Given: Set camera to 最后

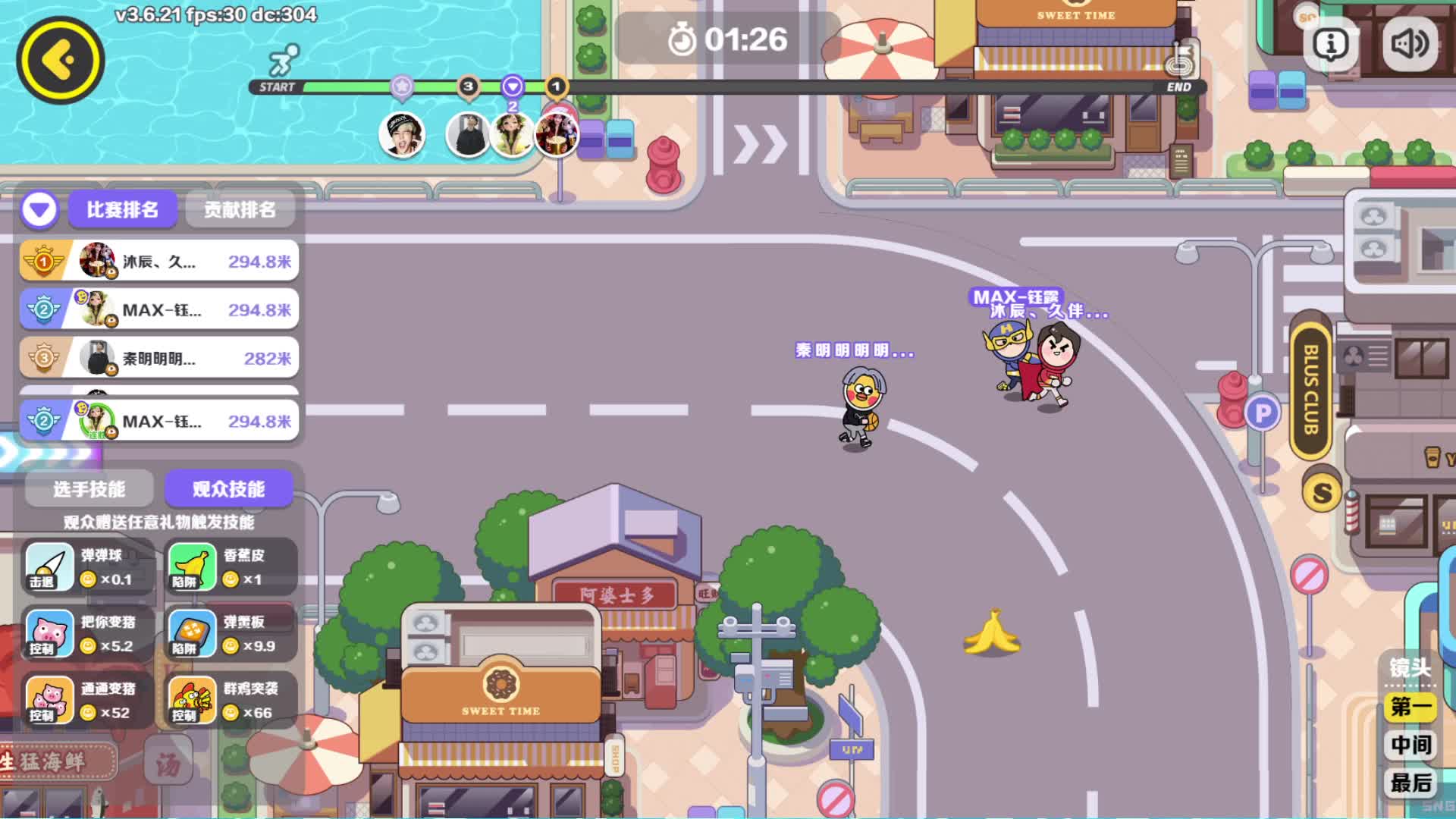Looking at the screenshot, I should pos(1410,783).
